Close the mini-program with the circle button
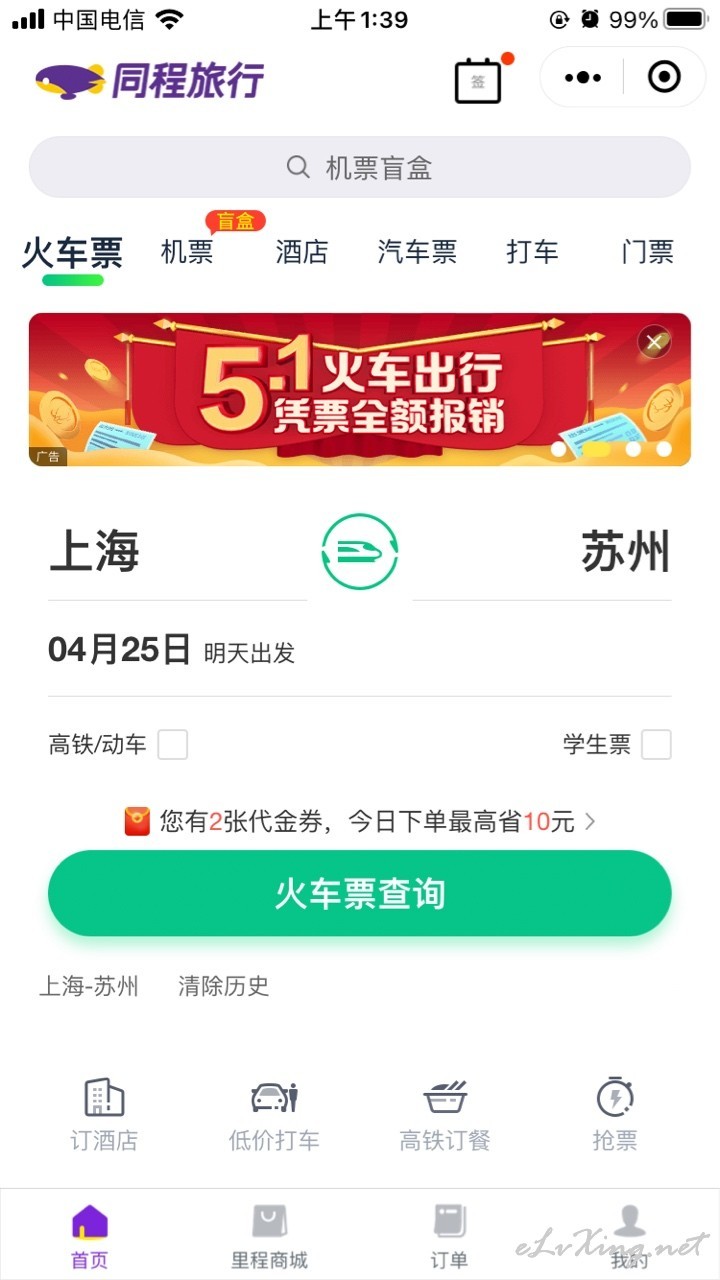Viewport: 720px width, 1280px height. tap(664, 77)
